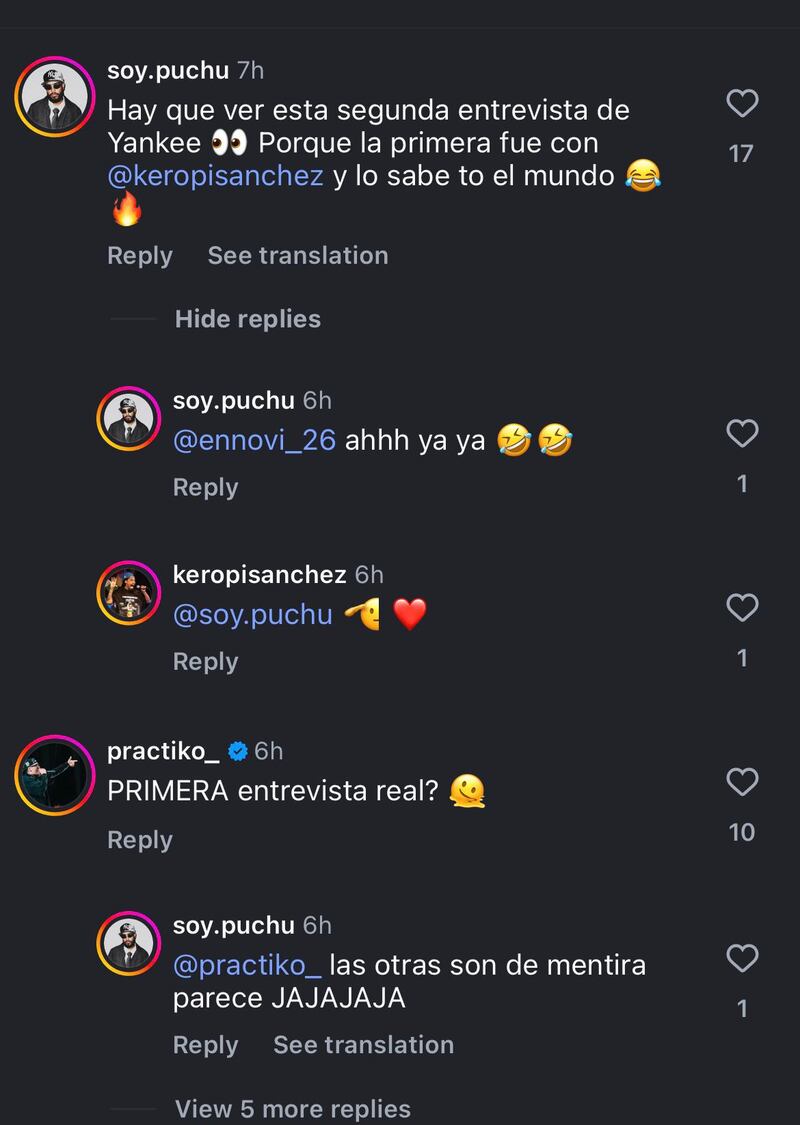Like the reply mentioning @ennovi_26
The height and width of the screenshot is (1125, 800).
click(x=742, y=433)
